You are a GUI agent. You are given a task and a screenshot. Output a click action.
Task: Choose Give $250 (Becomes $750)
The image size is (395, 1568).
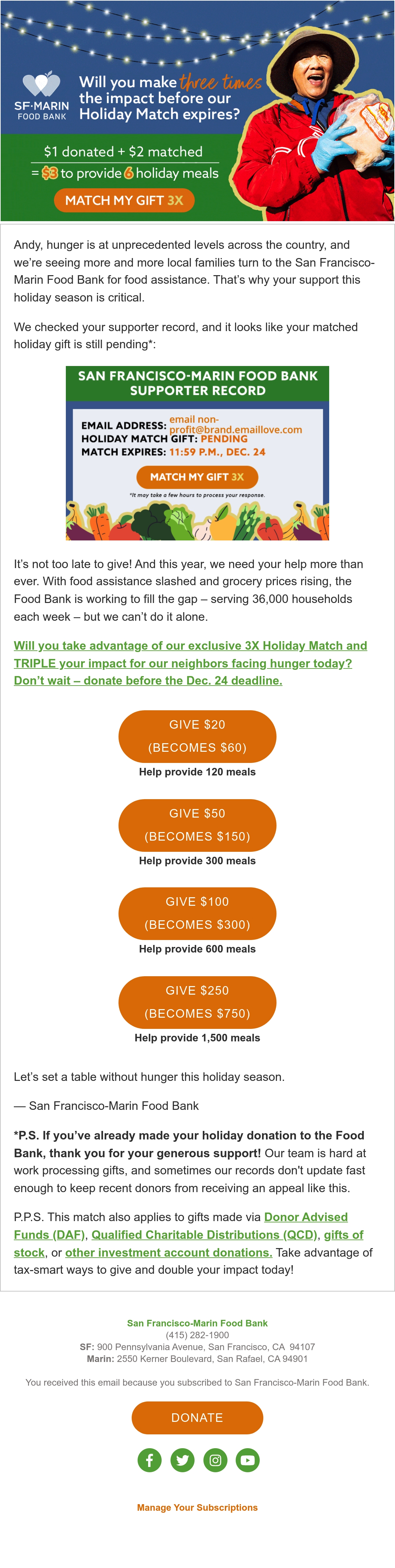[x=197, y=1002]
